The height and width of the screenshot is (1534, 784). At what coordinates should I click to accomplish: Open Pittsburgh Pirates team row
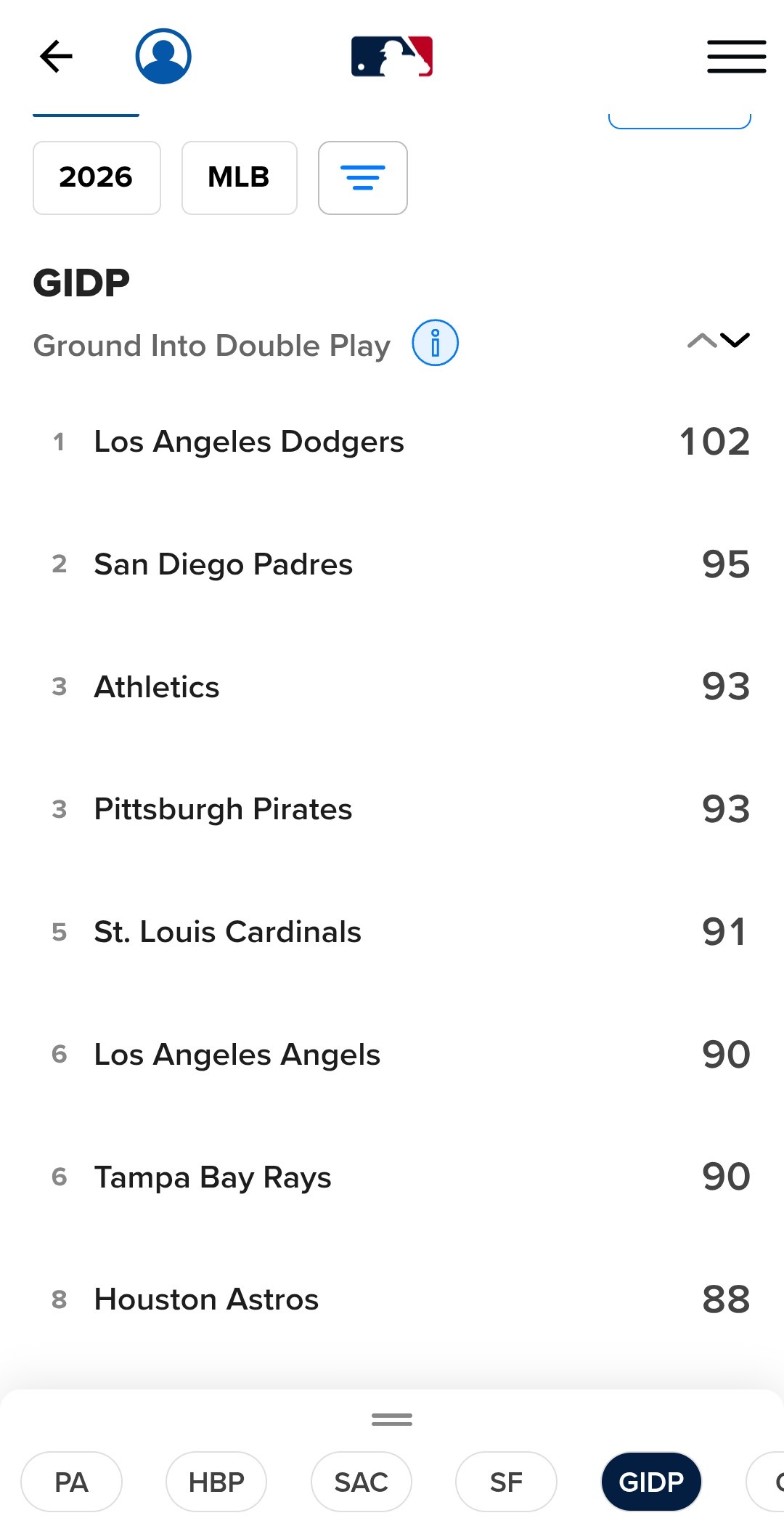[x=392, y=809]
